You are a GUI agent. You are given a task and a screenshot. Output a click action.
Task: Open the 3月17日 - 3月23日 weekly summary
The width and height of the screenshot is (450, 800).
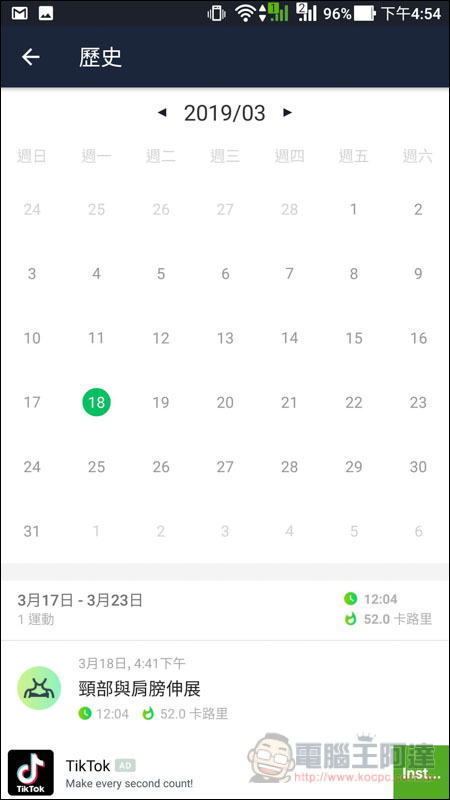click(x=225, y=609)
